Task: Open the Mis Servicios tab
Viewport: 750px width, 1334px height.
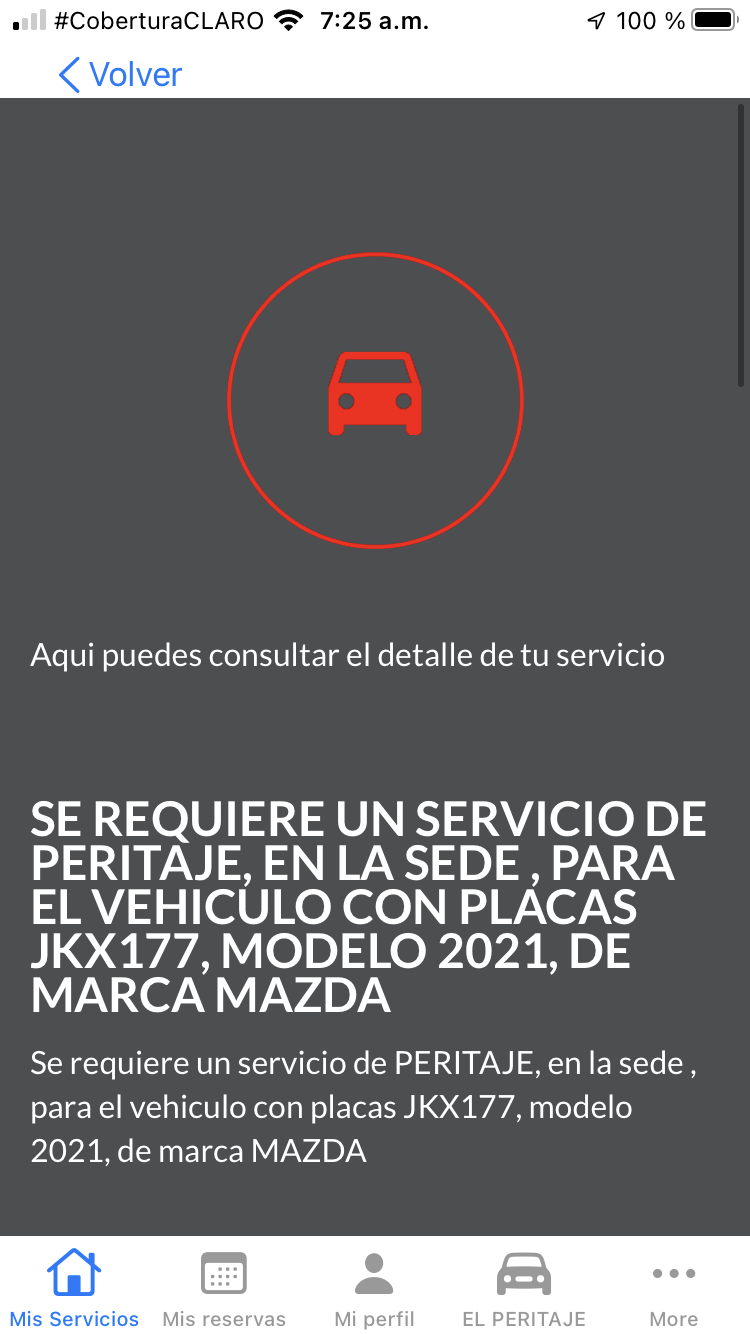Action: click(x=75, y=1288)
